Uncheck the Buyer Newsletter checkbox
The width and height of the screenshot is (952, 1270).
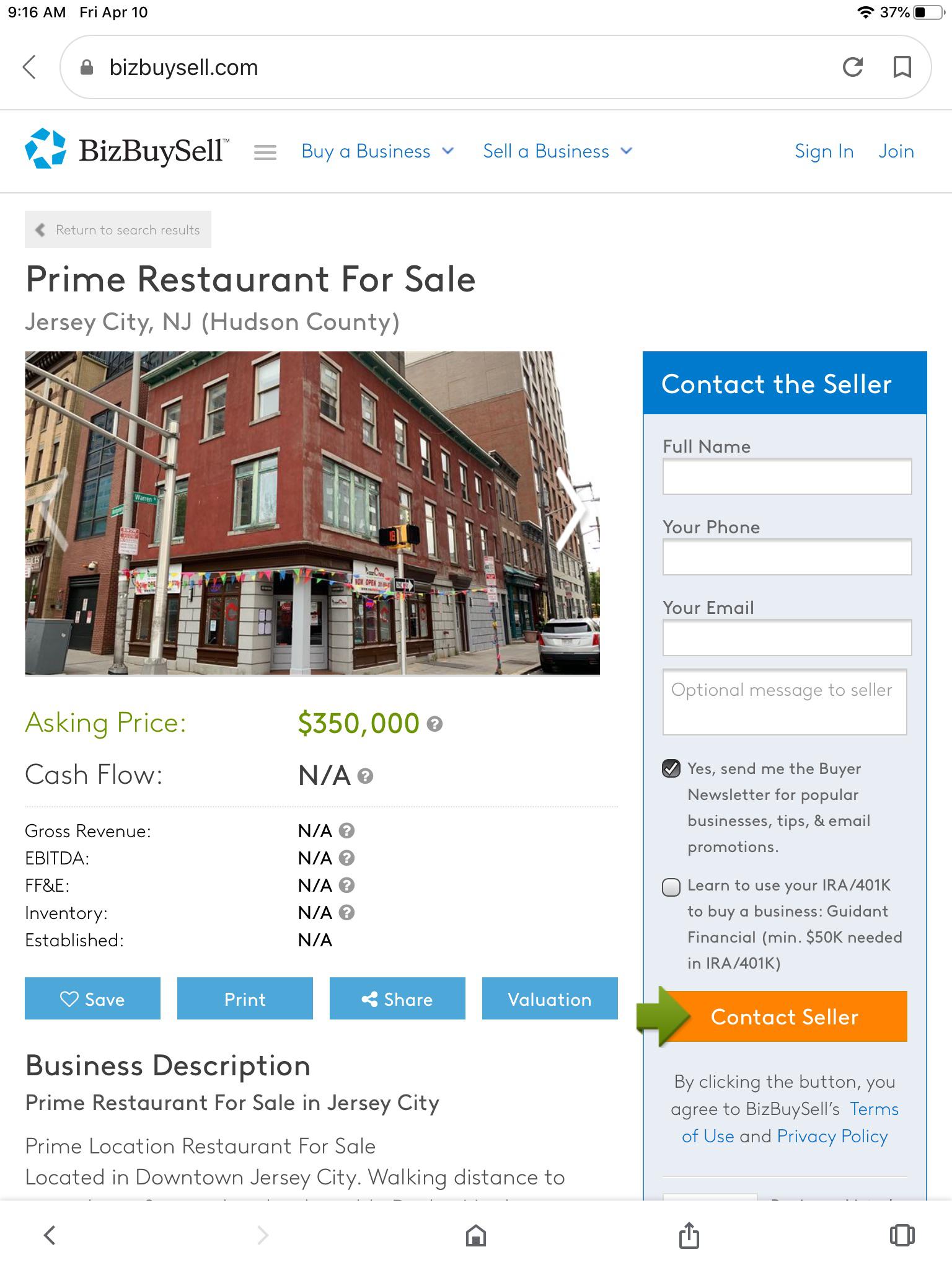(x=671, y=767)
